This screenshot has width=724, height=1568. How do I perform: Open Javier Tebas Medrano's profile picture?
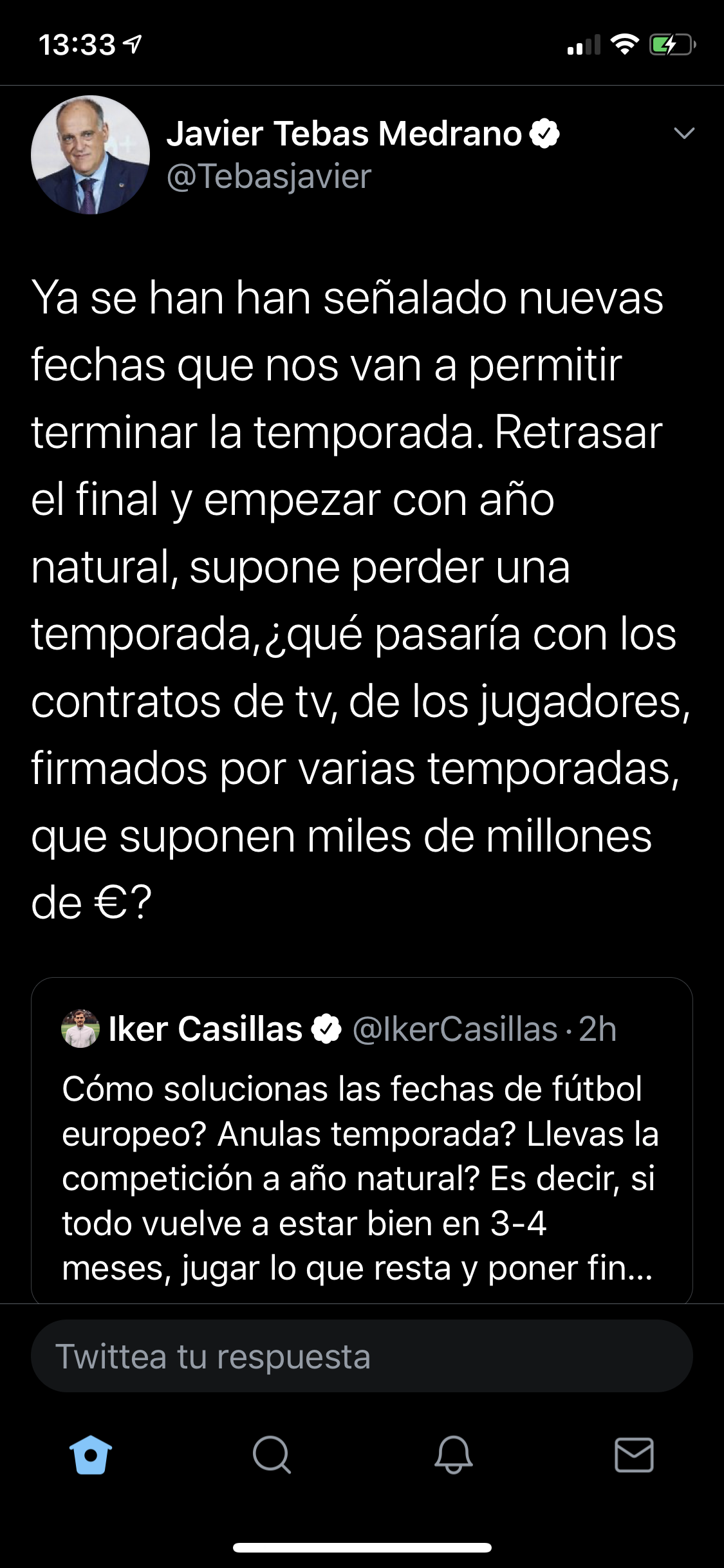[x=90, y=154]
